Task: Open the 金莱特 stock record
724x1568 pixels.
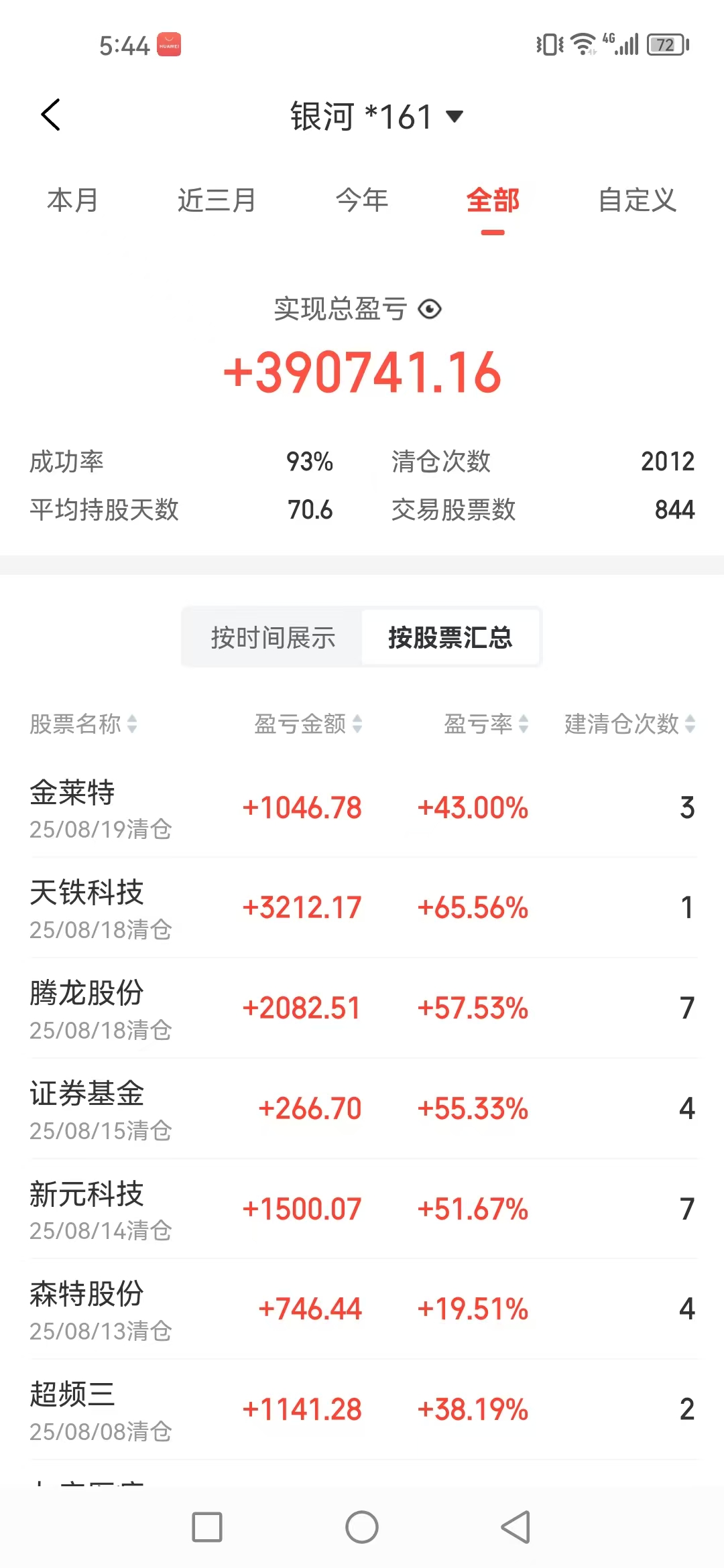Action: [362, 808]
